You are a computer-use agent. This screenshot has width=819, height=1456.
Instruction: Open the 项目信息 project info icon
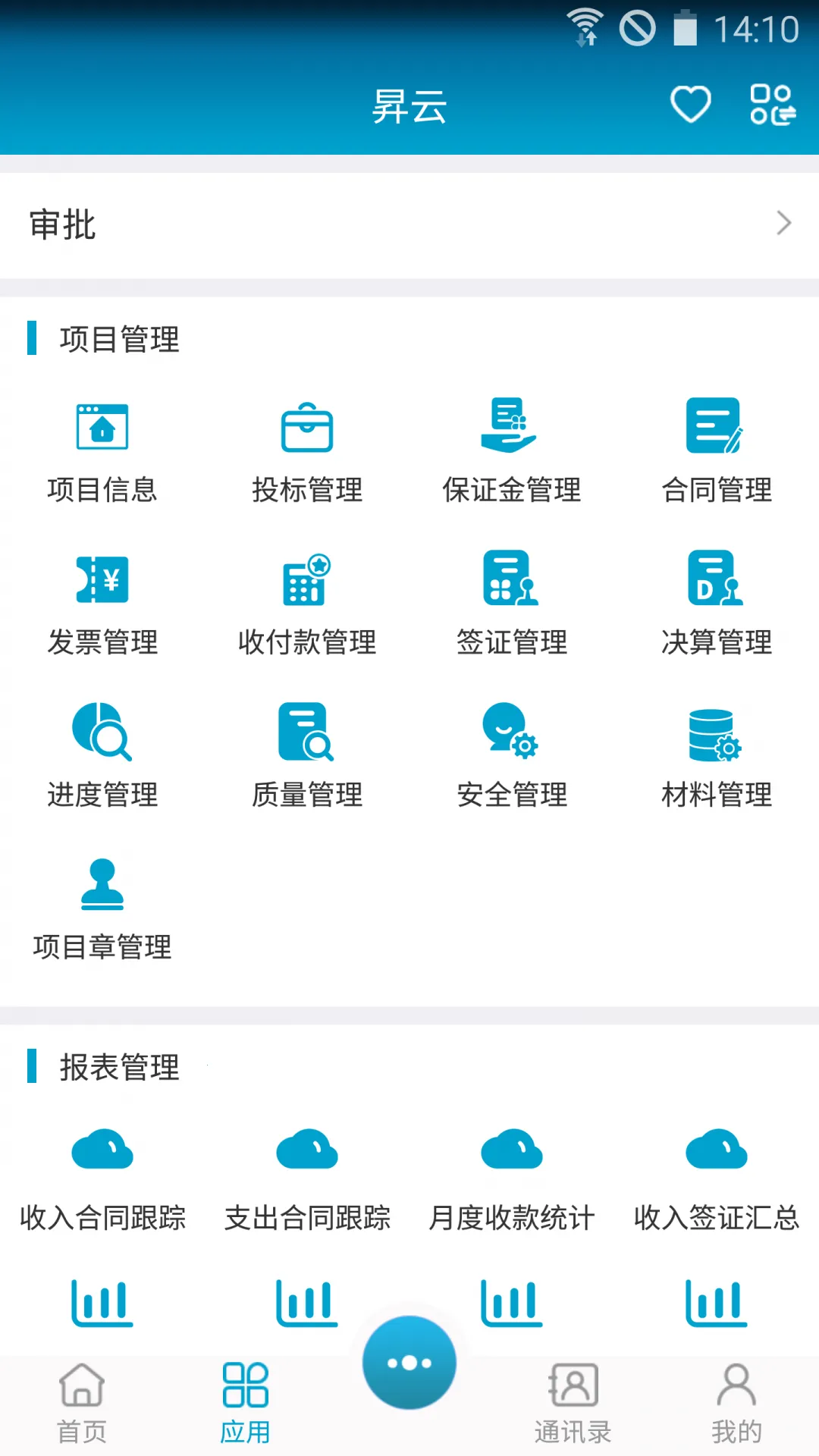click(x=102, y=447)
